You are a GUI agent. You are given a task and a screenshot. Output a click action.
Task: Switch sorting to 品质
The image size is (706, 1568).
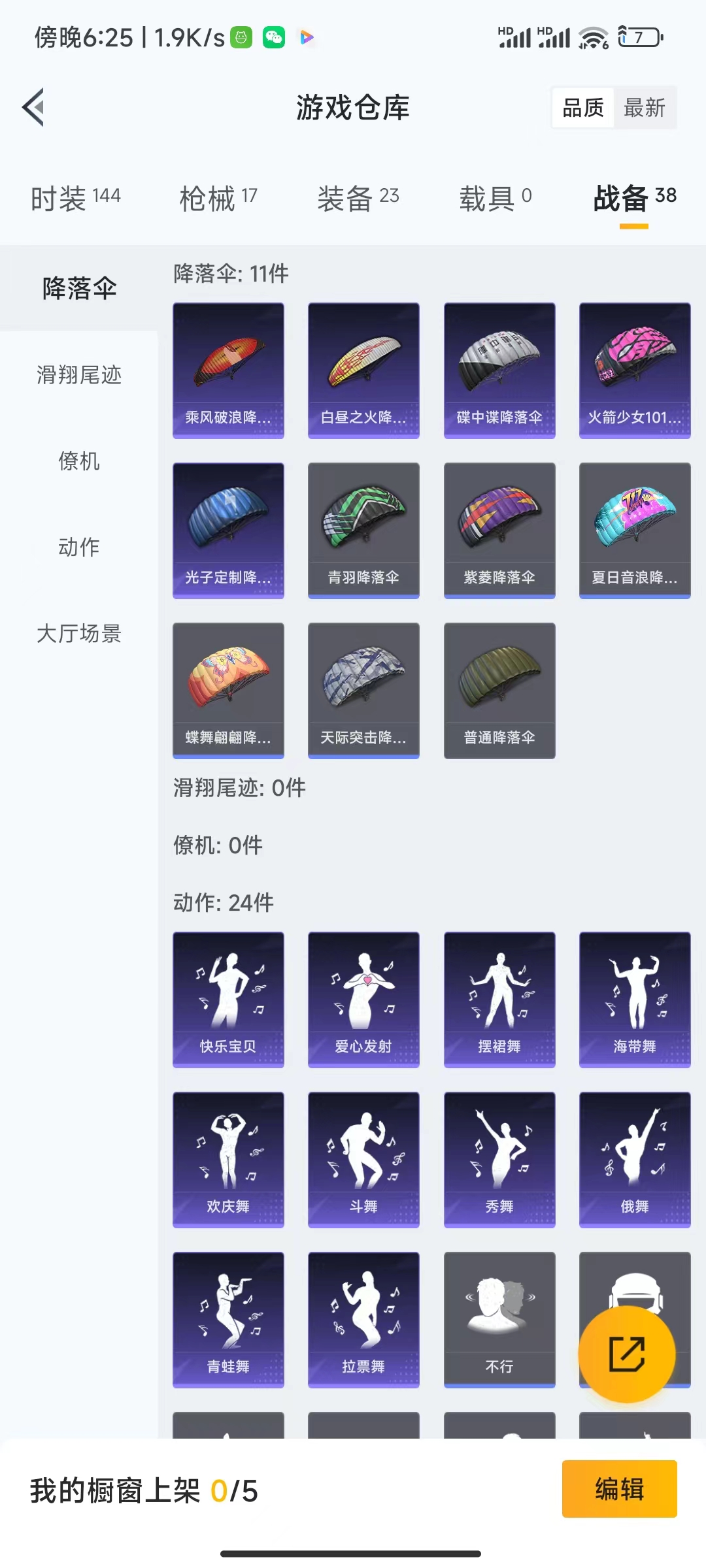click(584, 108)
